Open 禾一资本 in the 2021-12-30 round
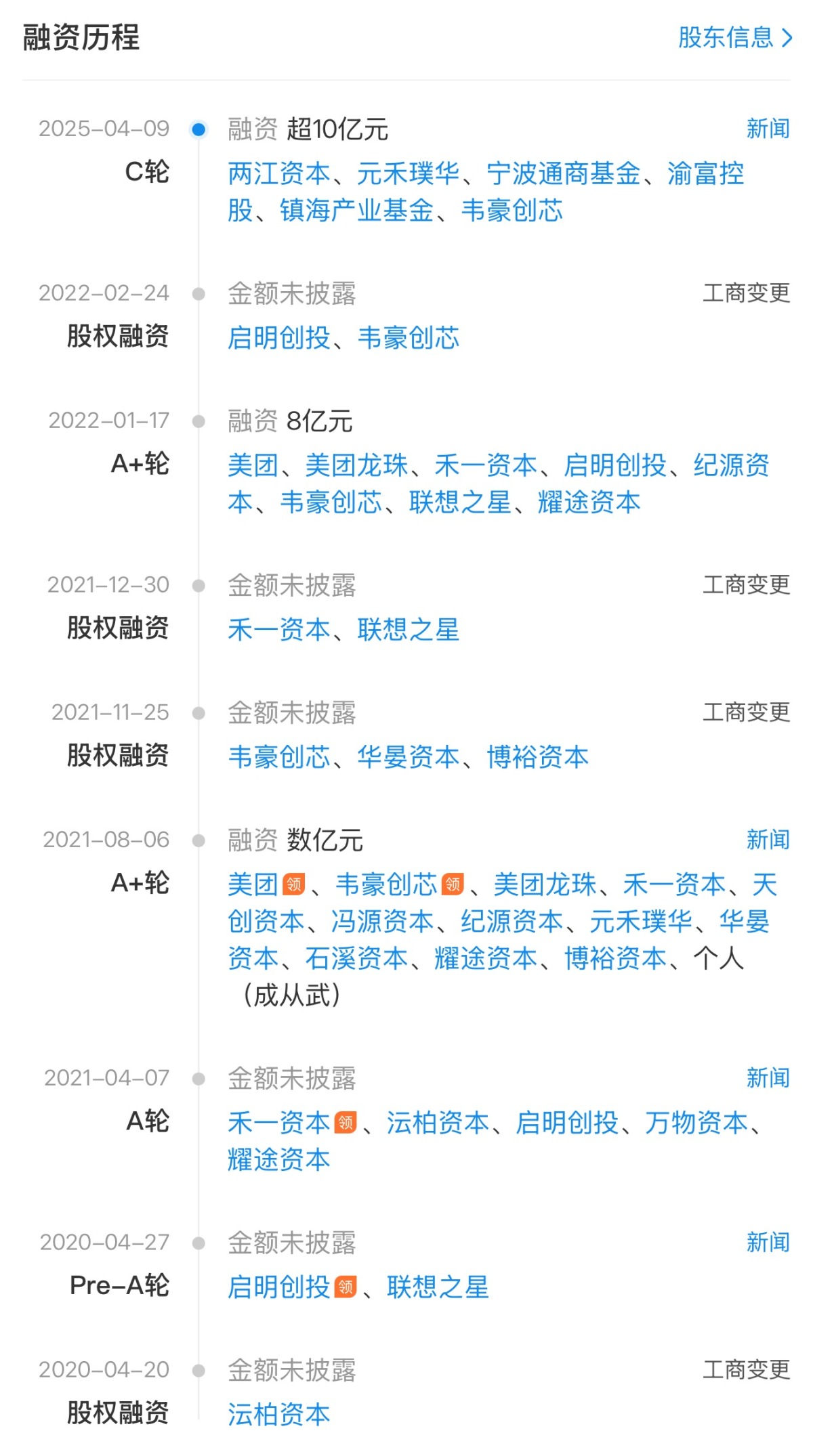The image size is (813, 1456). click(278, 630)
